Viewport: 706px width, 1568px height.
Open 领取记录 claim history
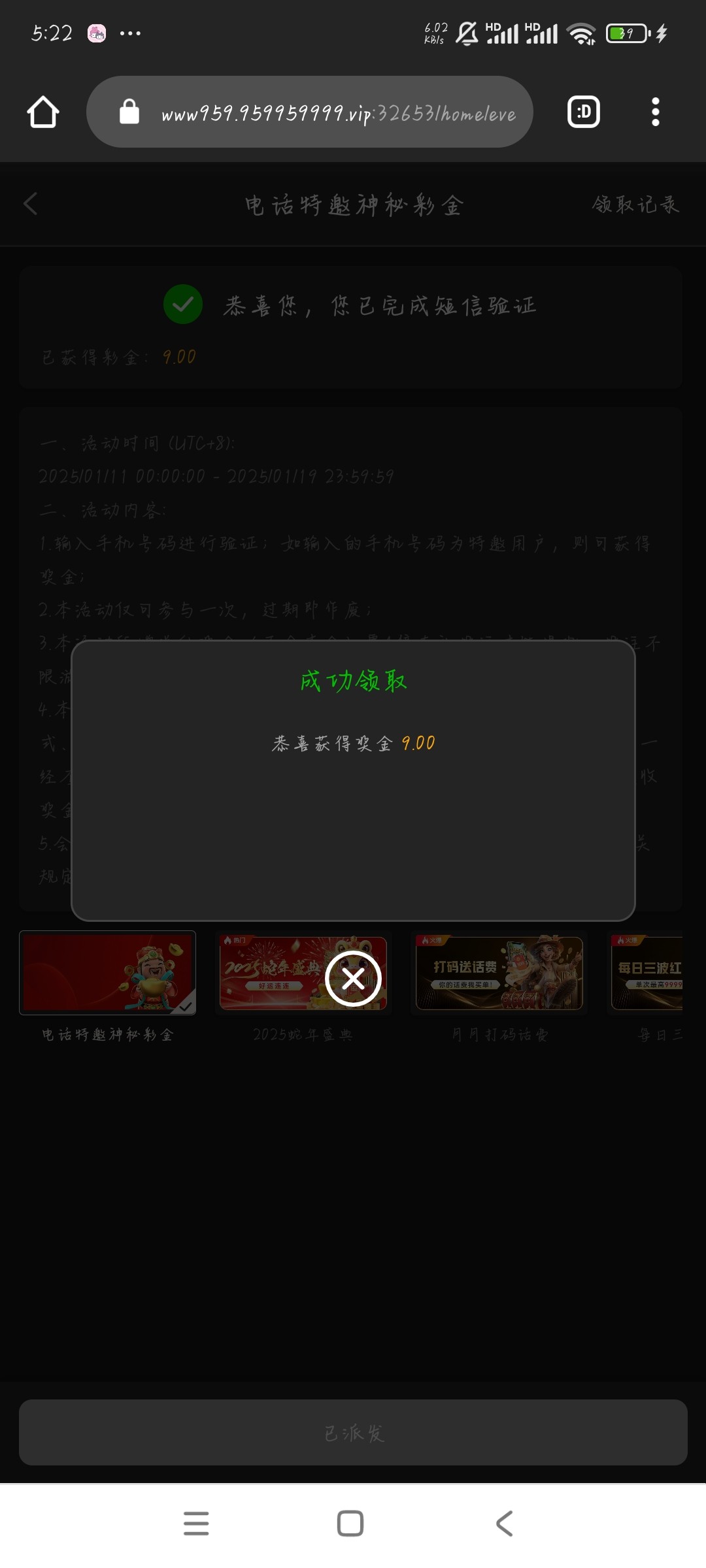[635, 204]
